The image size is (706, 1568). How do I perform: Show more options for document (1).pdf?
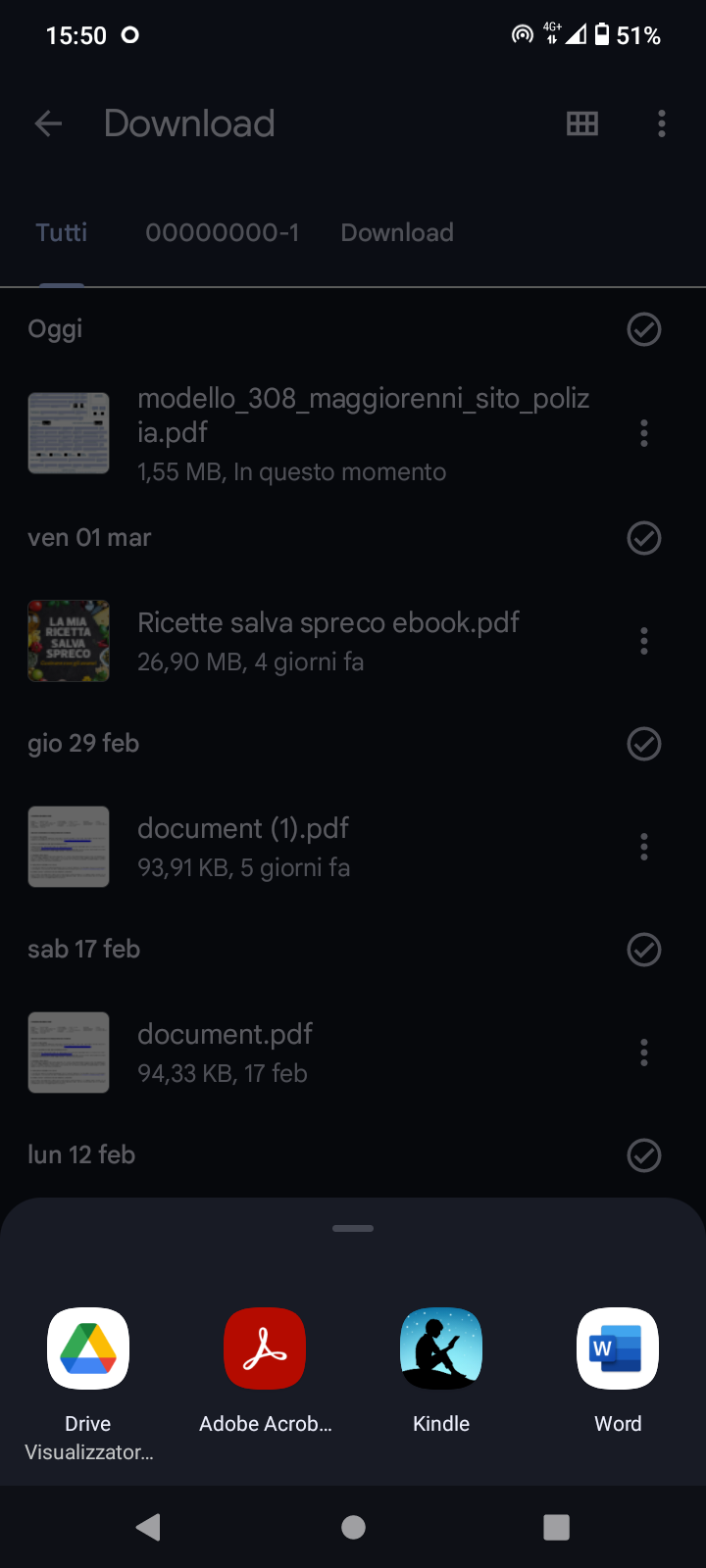(644, 847)
